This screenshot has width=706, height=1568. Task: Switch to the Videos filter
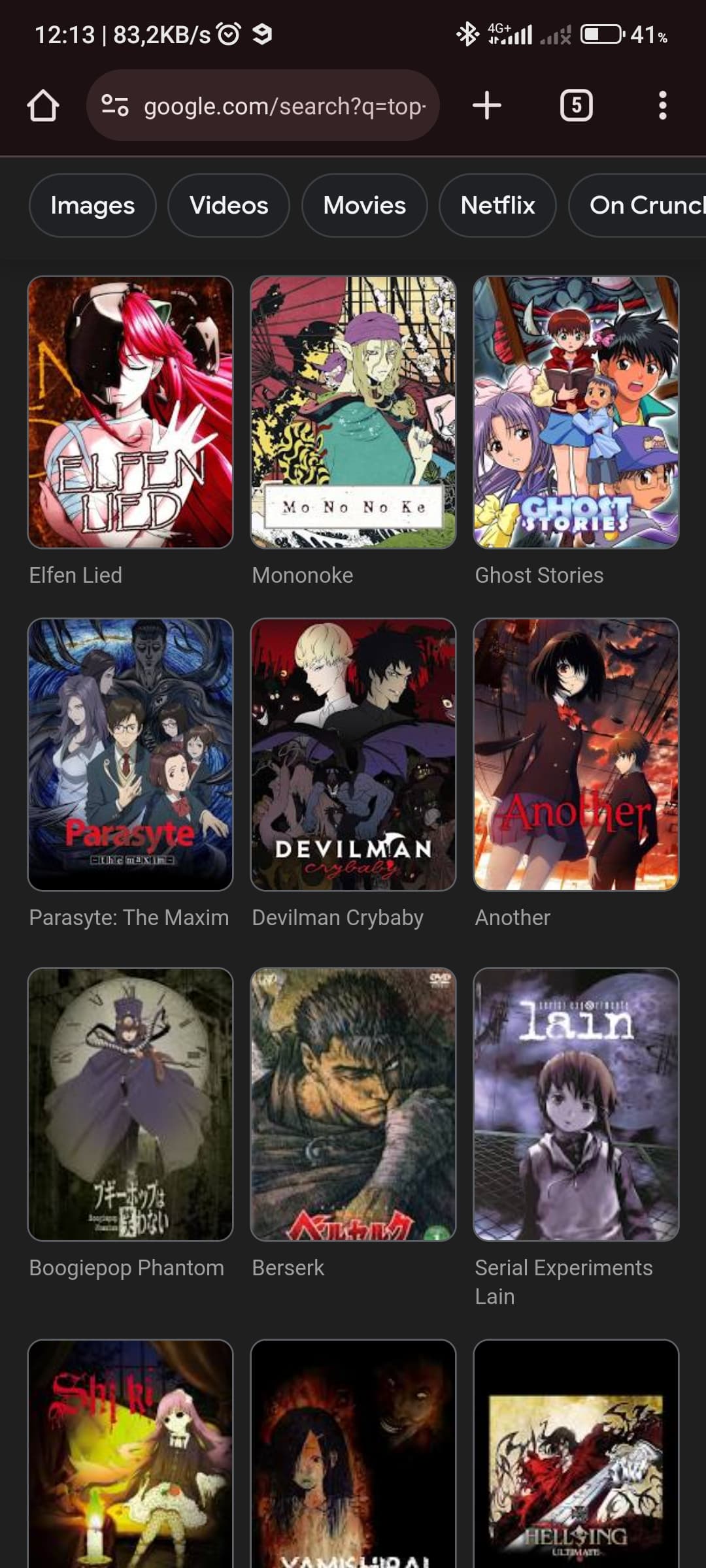click(x=229, y=206)
